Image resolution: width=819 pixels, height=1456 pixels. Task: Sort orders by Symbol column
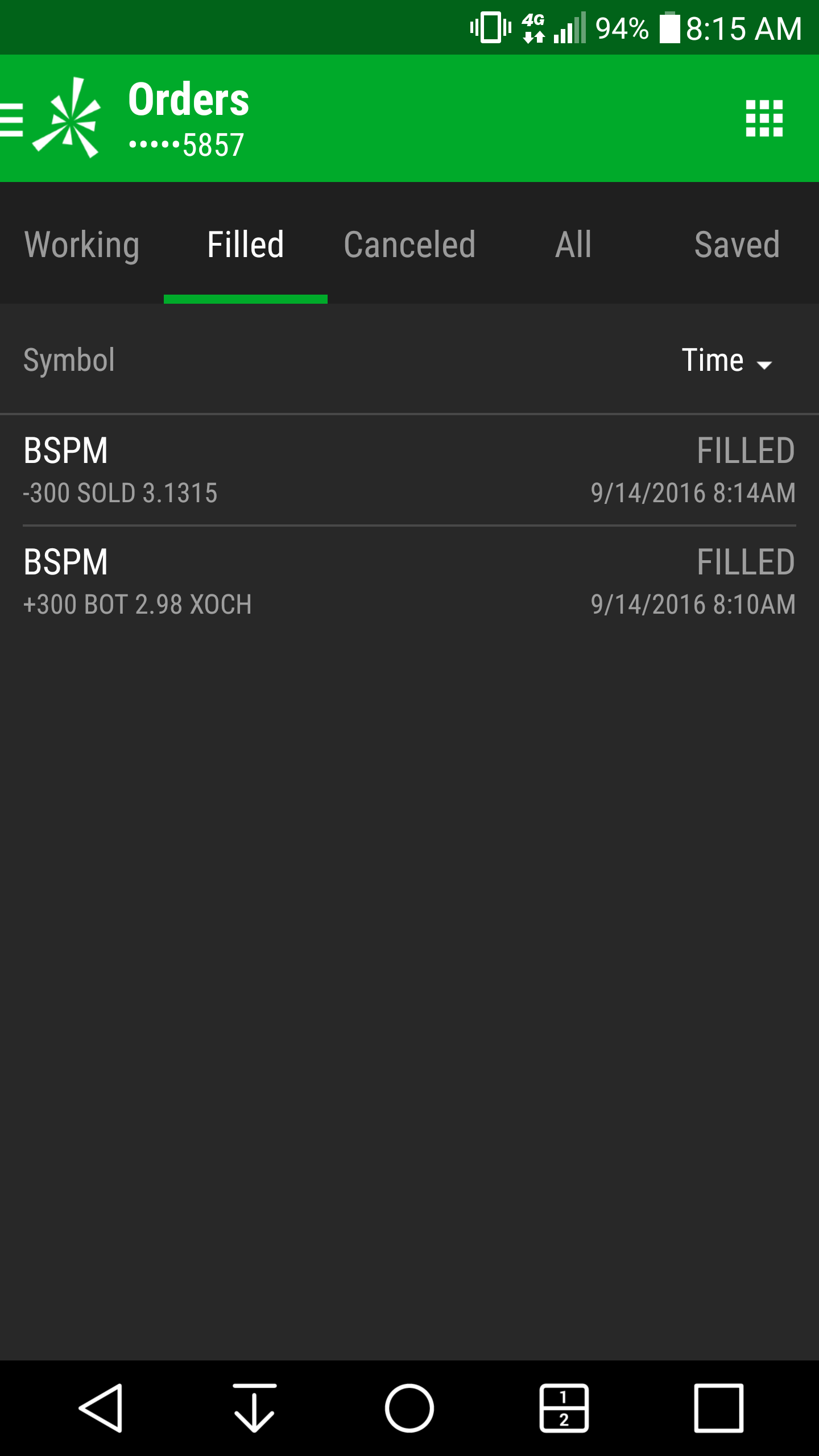tap(69, 360)
